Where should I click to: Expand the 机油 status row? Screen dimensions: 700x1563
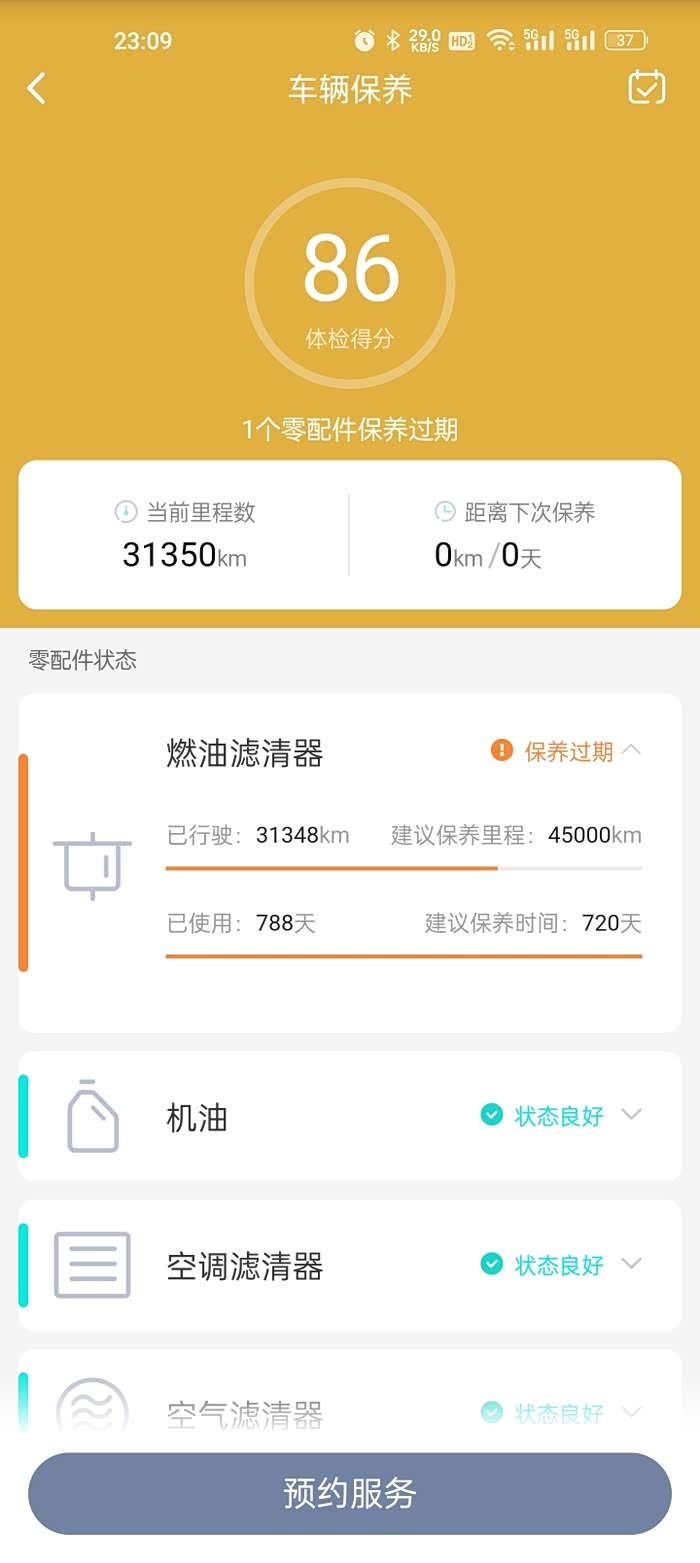click(631, 1115)
